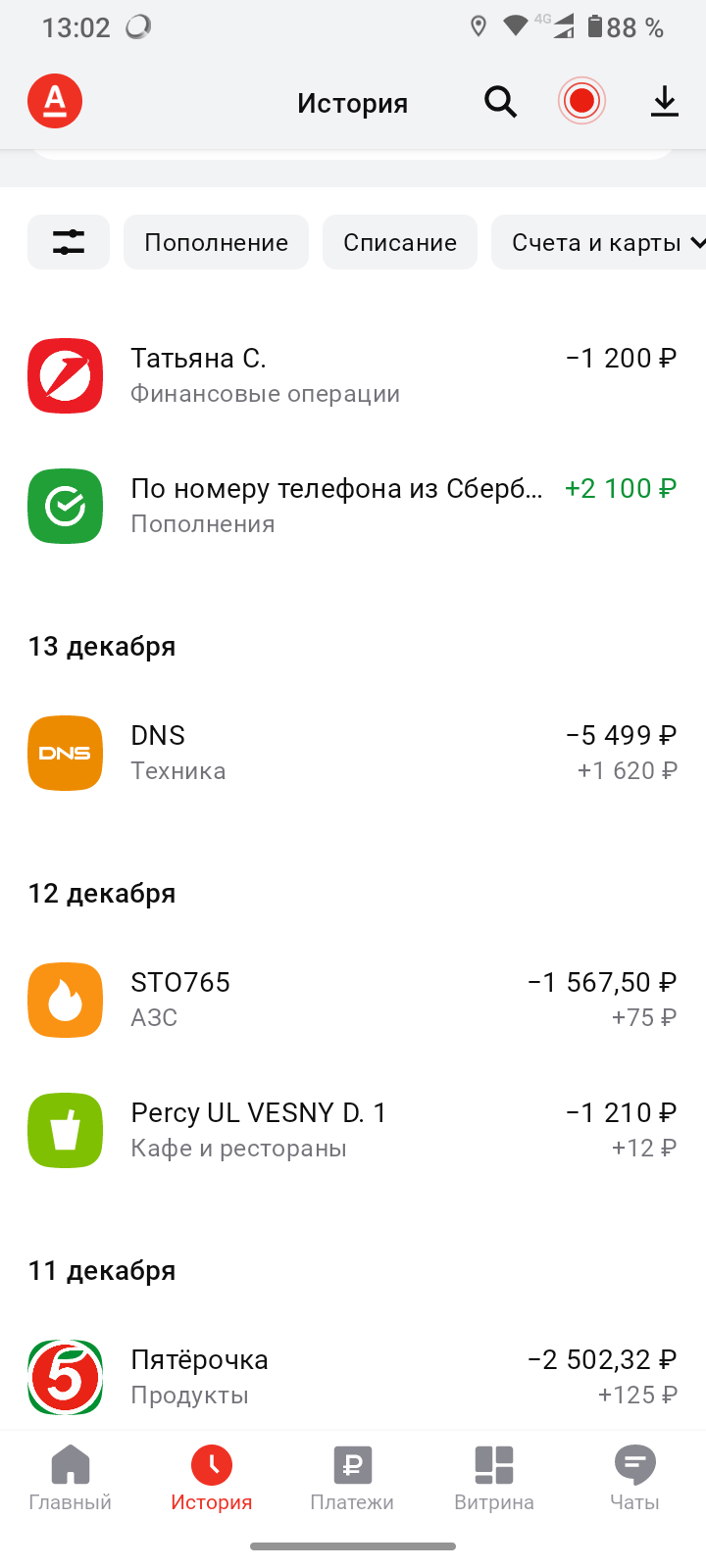Open the Чаты tab
The height and width of the screenshot is (1568, 706).
[x=634, y=1478]
